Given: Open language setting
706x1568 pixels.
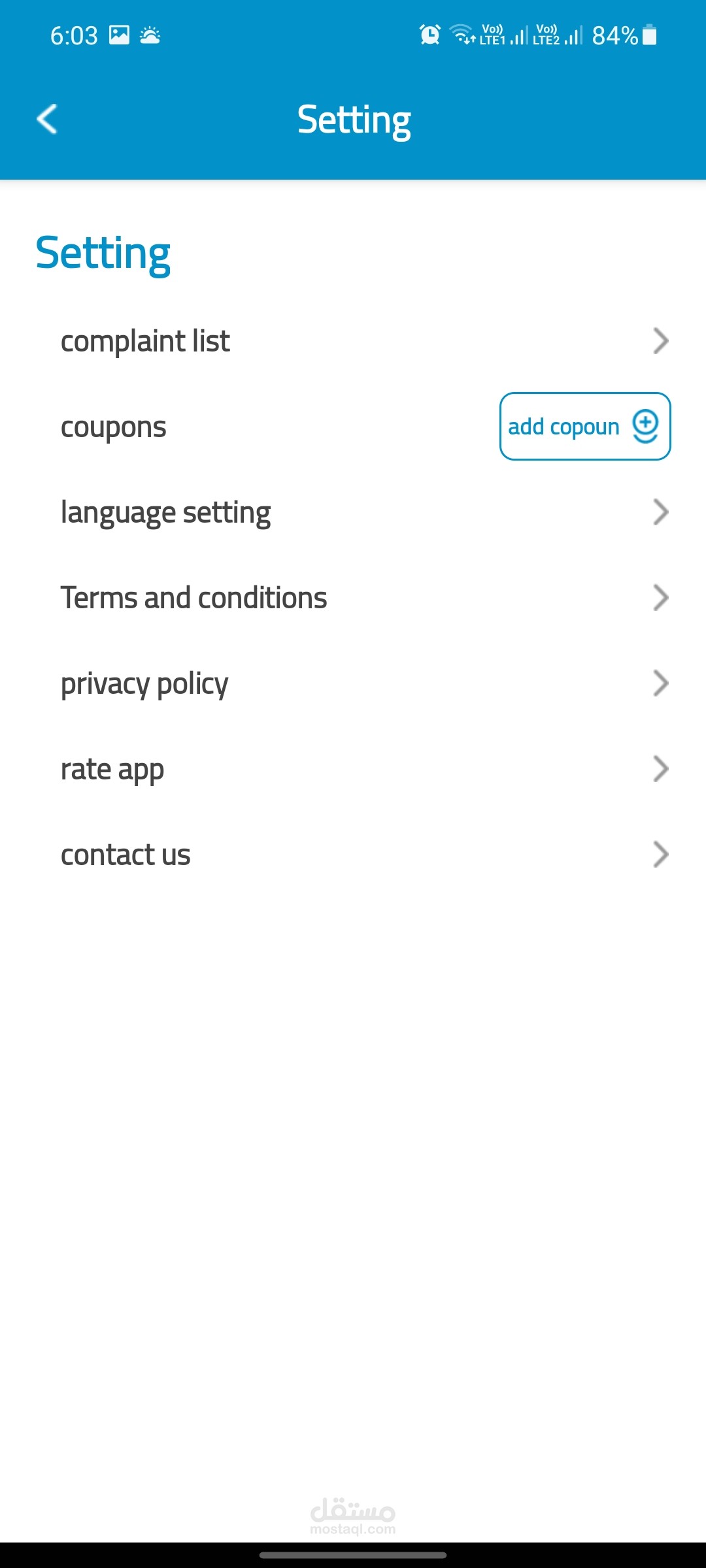Looking at the screenshot, I should tap(353, 512).
